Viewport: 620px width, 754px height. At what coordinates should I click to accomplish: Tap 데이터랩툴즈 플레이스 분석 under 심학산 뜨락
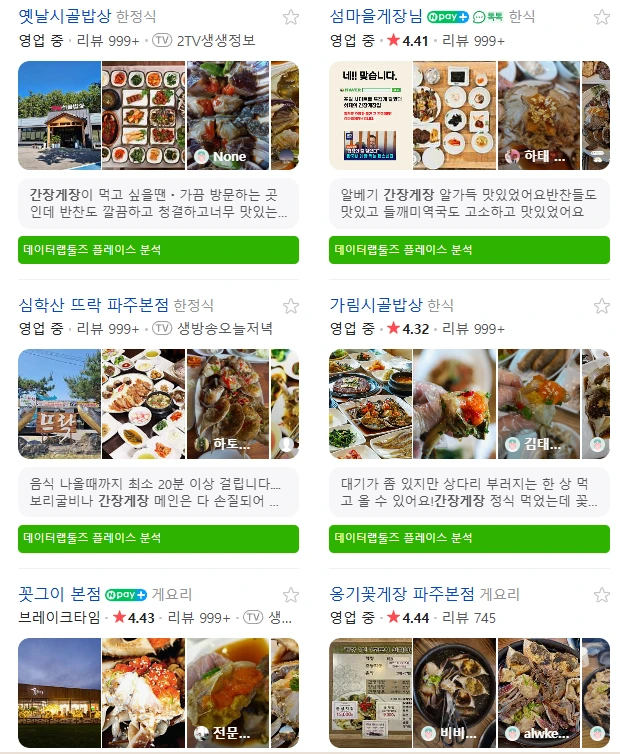(x=158, y=538)
